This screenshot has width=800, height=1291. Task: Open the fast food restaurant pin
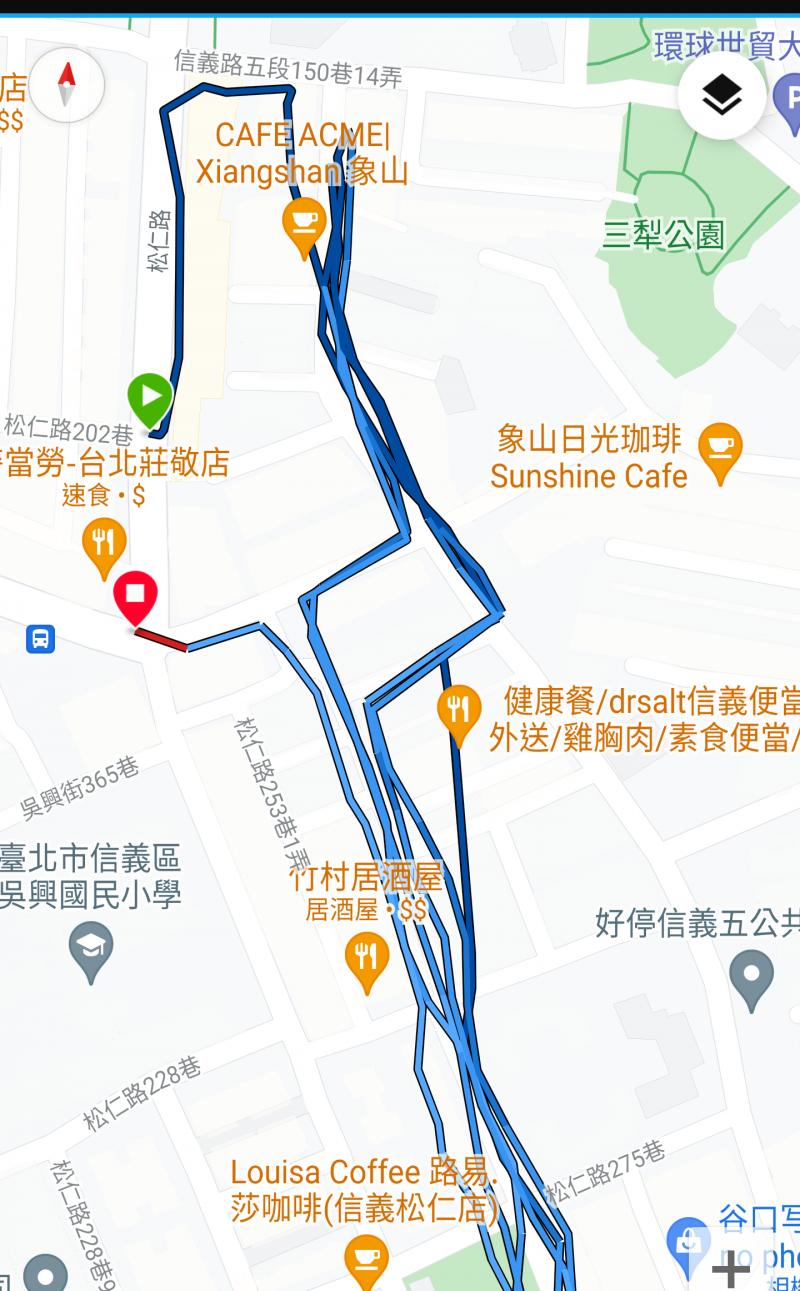coord(104,545)
